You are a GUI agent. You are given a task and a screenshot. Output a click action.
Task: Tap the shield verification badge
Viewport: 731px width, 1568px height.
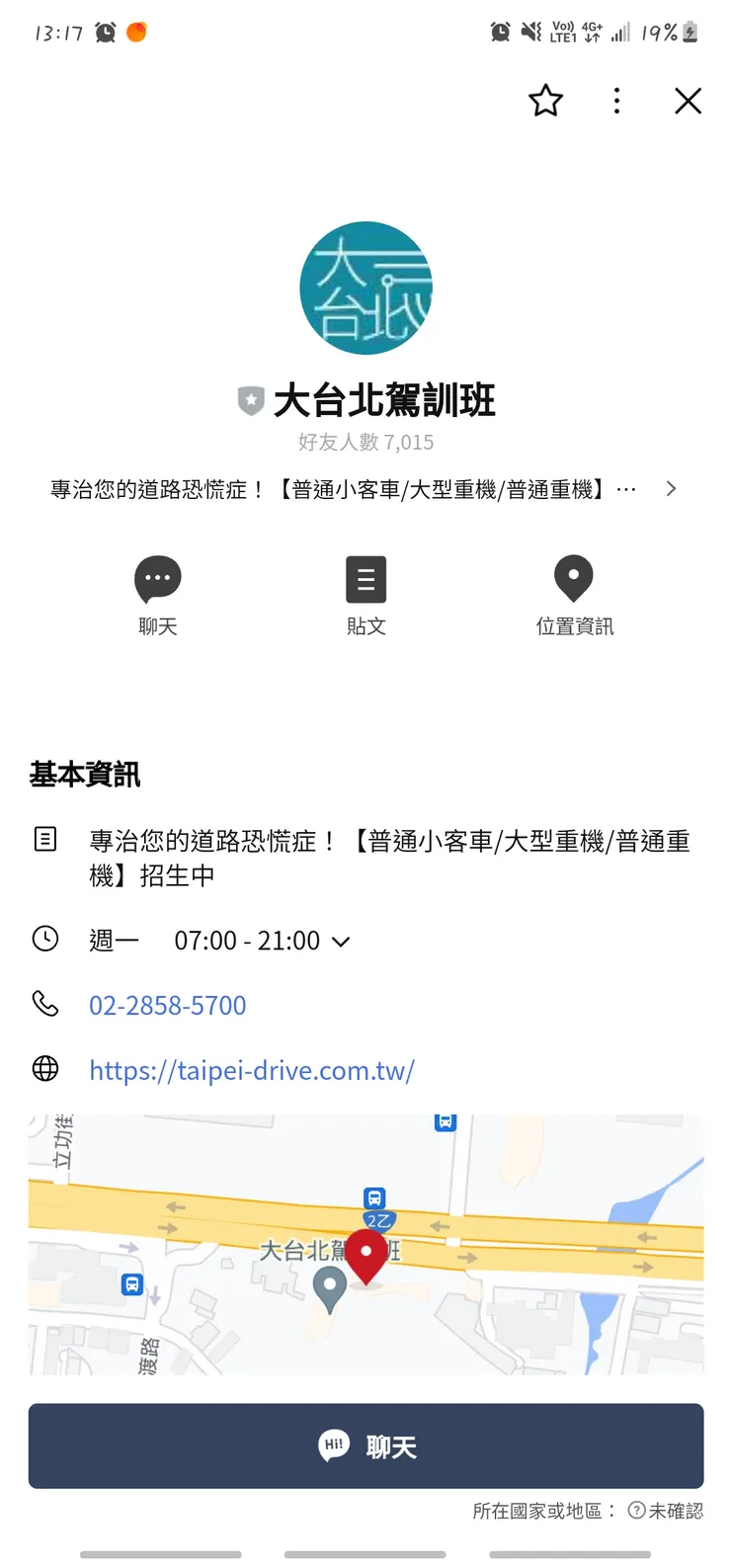point(250,401)
